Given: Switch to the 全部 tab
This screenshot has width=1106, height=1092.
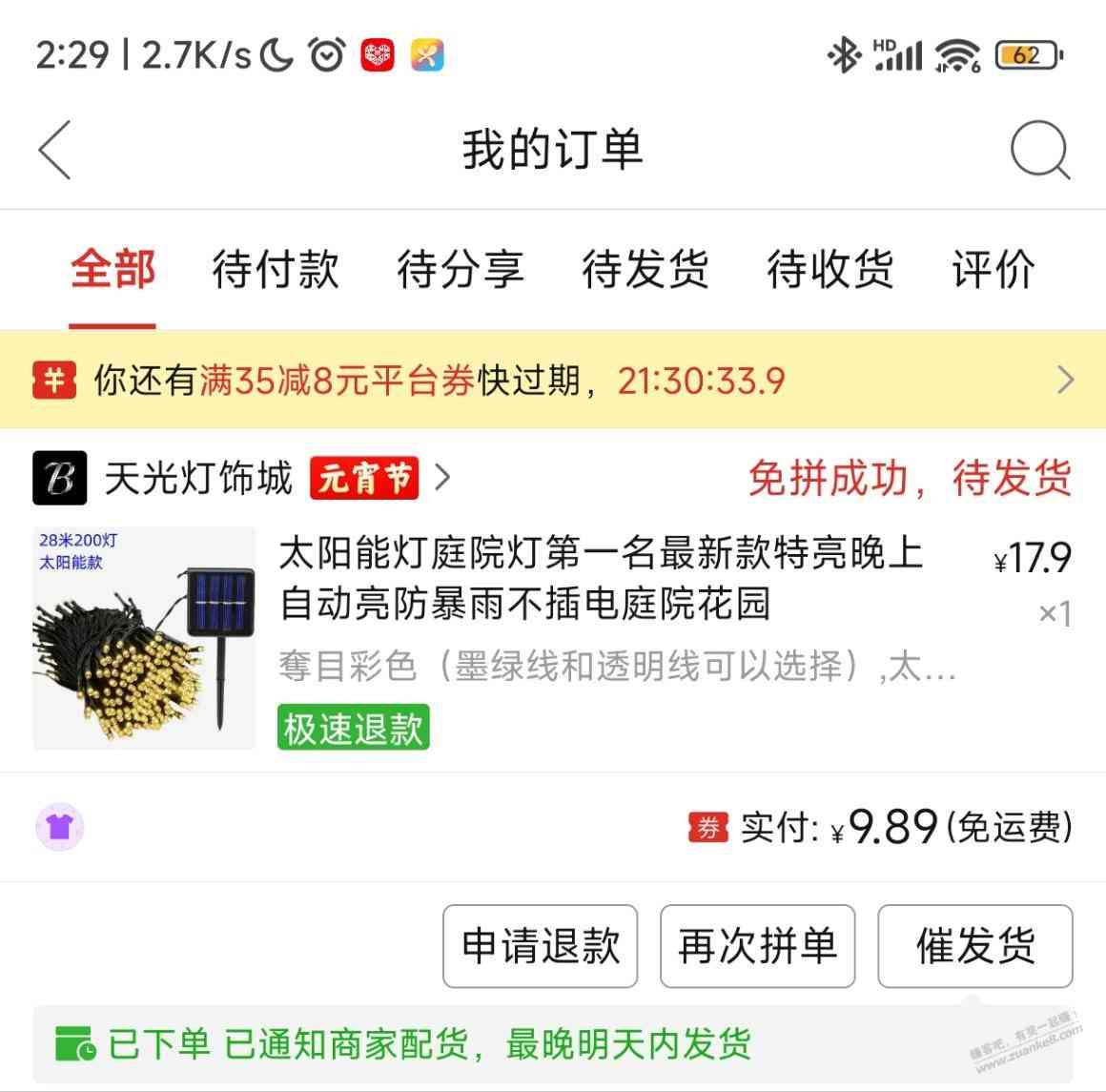Looking at the screenshot, I should 113,269.
